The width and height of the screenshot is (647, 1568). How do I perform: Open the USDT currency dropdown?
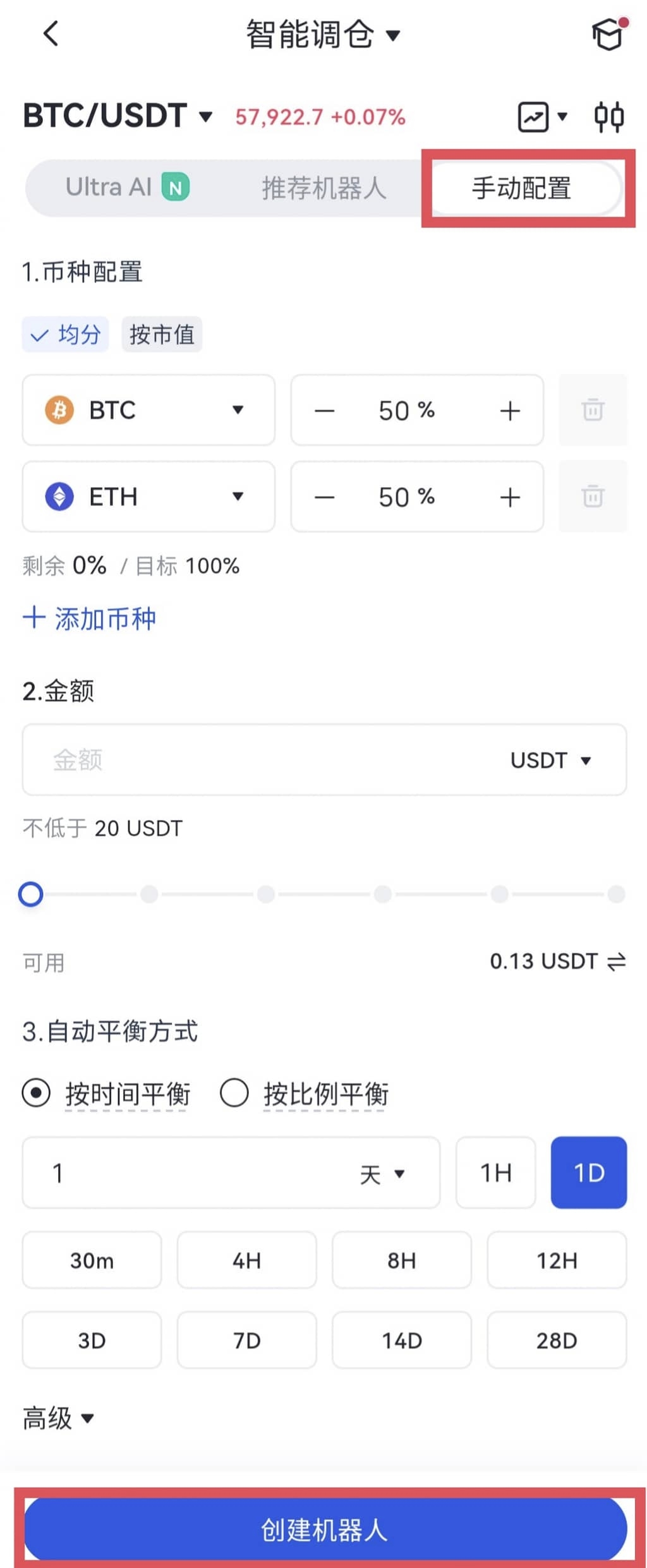(x=551, y=760)
